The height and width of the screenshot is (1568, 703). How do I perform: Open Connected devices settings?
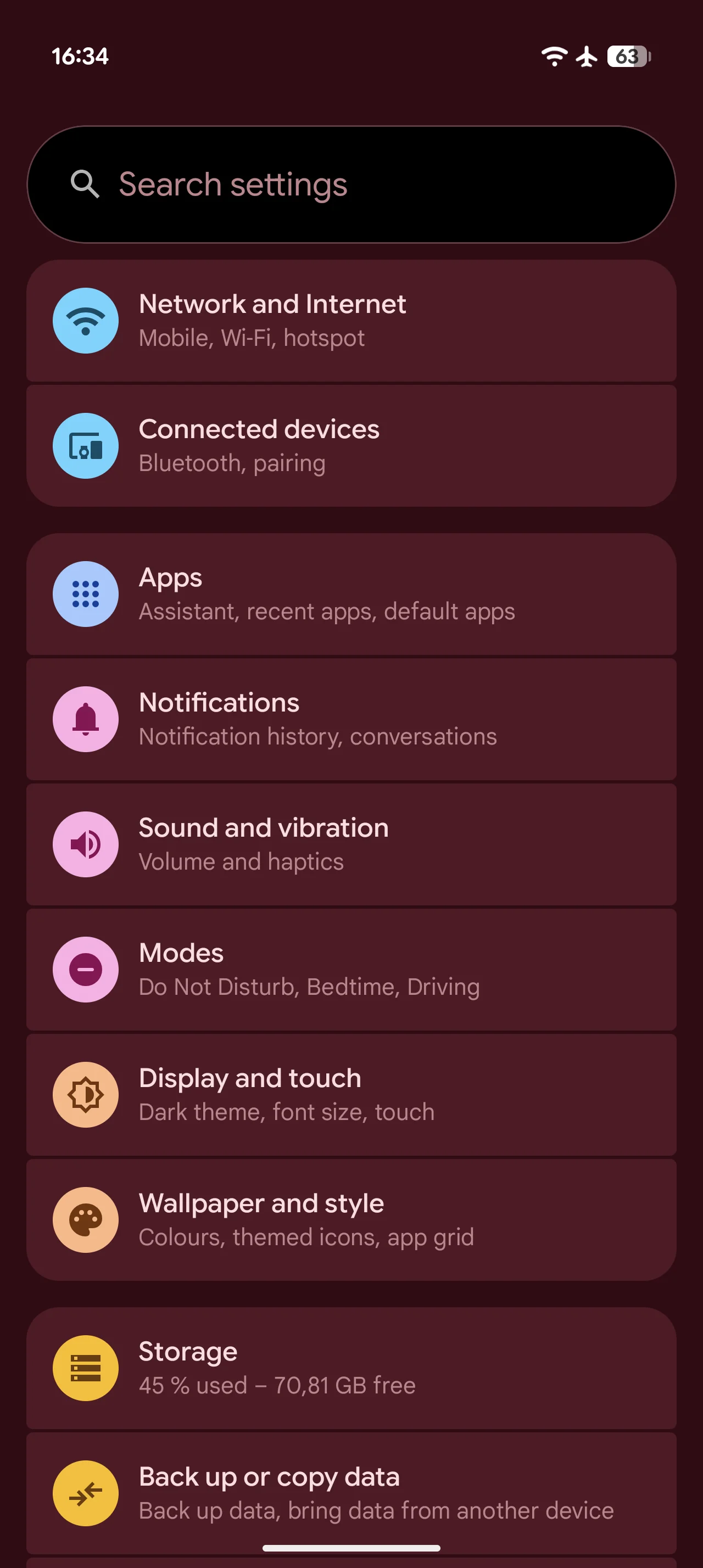tap(351, 446)
